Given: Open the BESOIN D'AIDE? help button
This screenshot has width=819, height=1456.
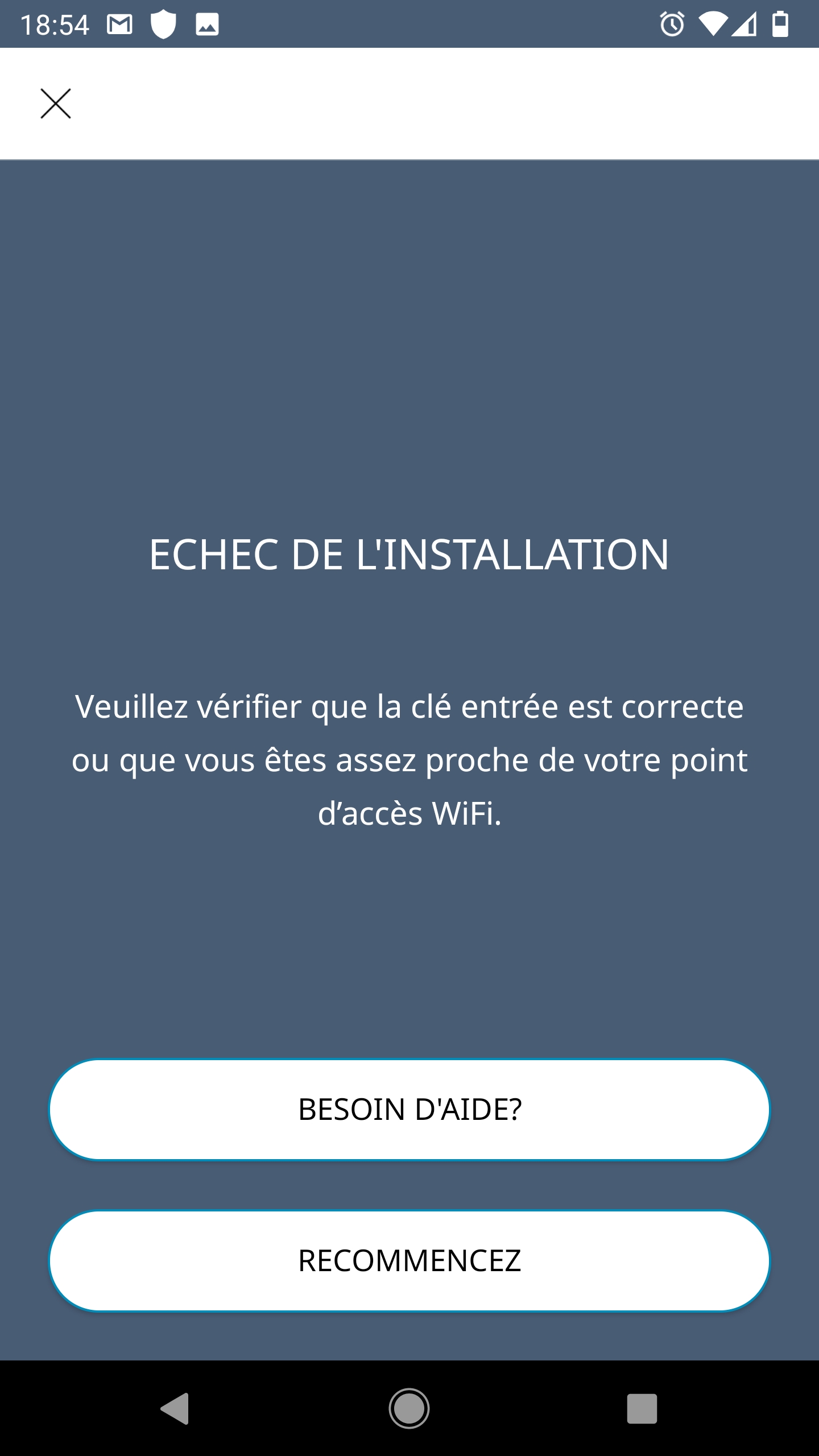Looking at the screenshot, I should pyautogui.click(x=409, y=1109).
